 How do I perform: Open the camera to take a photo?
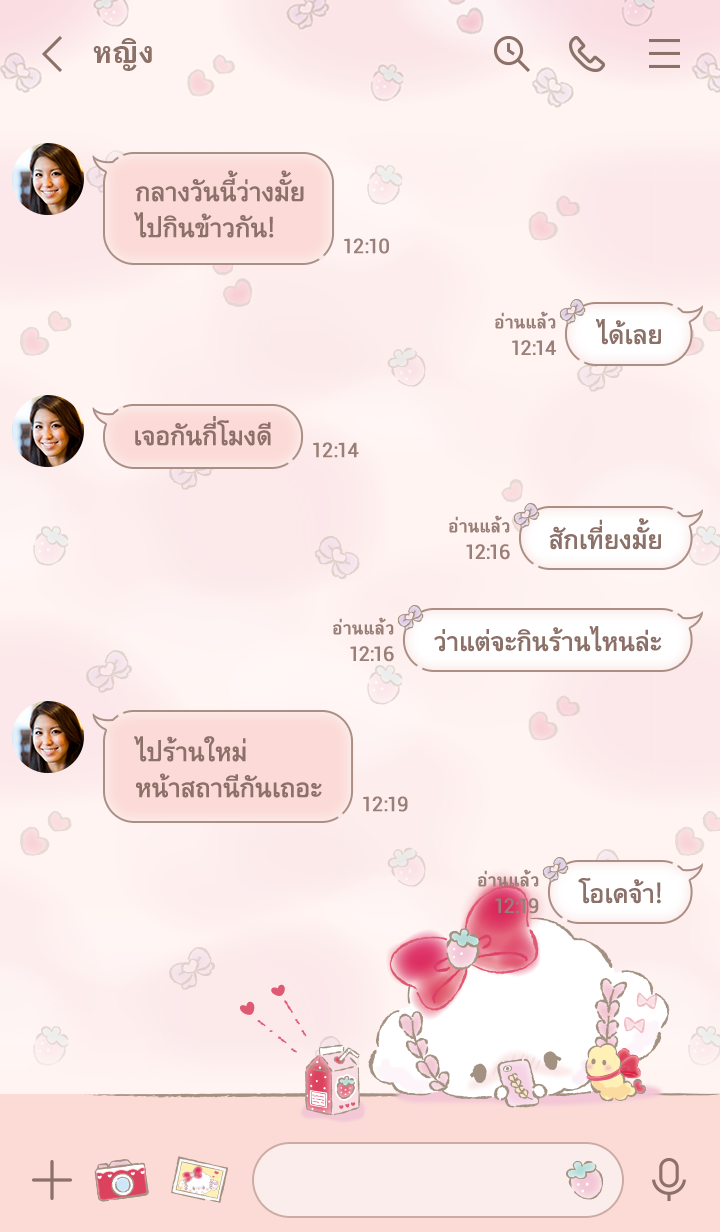(121, 1180)
